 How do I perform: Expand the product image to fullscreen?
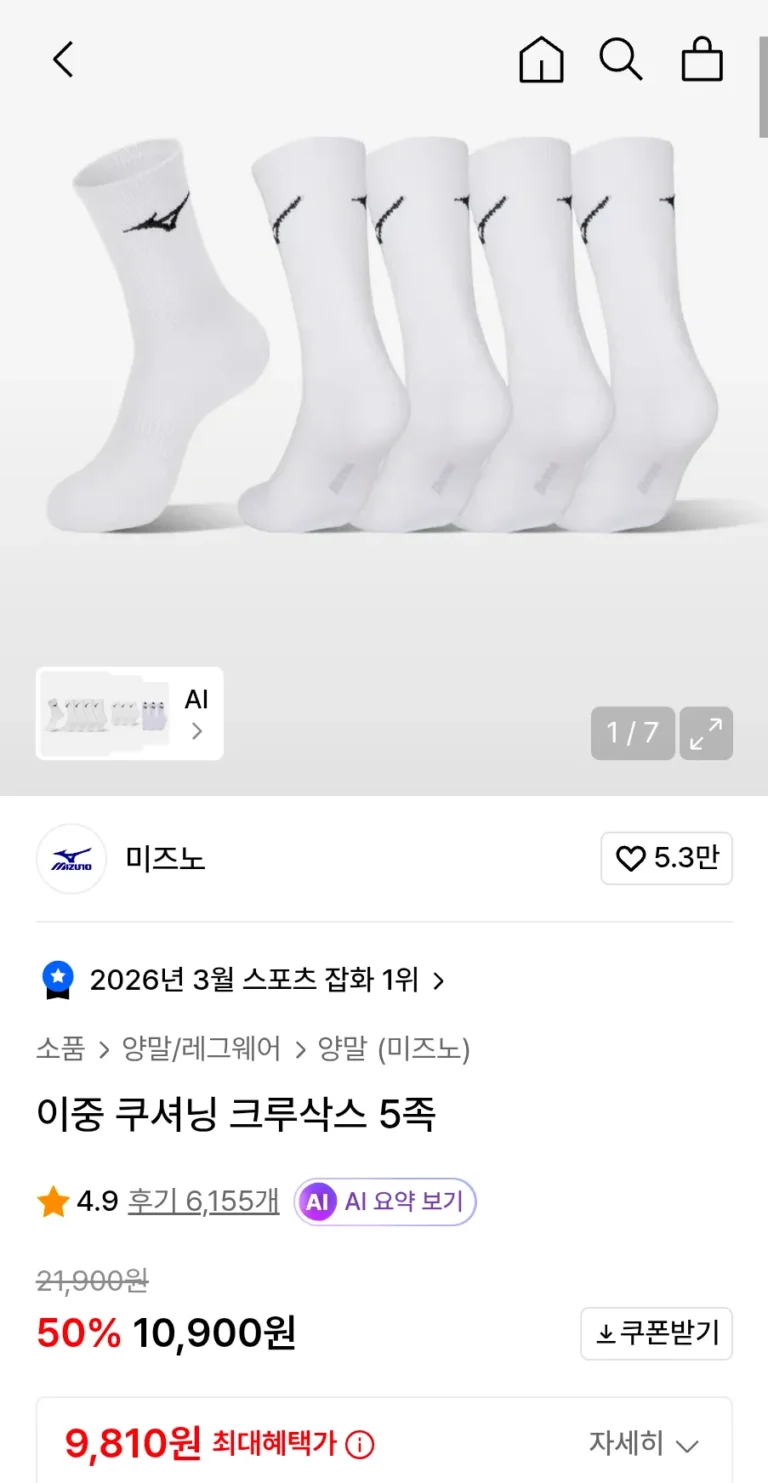pos(706,733)
